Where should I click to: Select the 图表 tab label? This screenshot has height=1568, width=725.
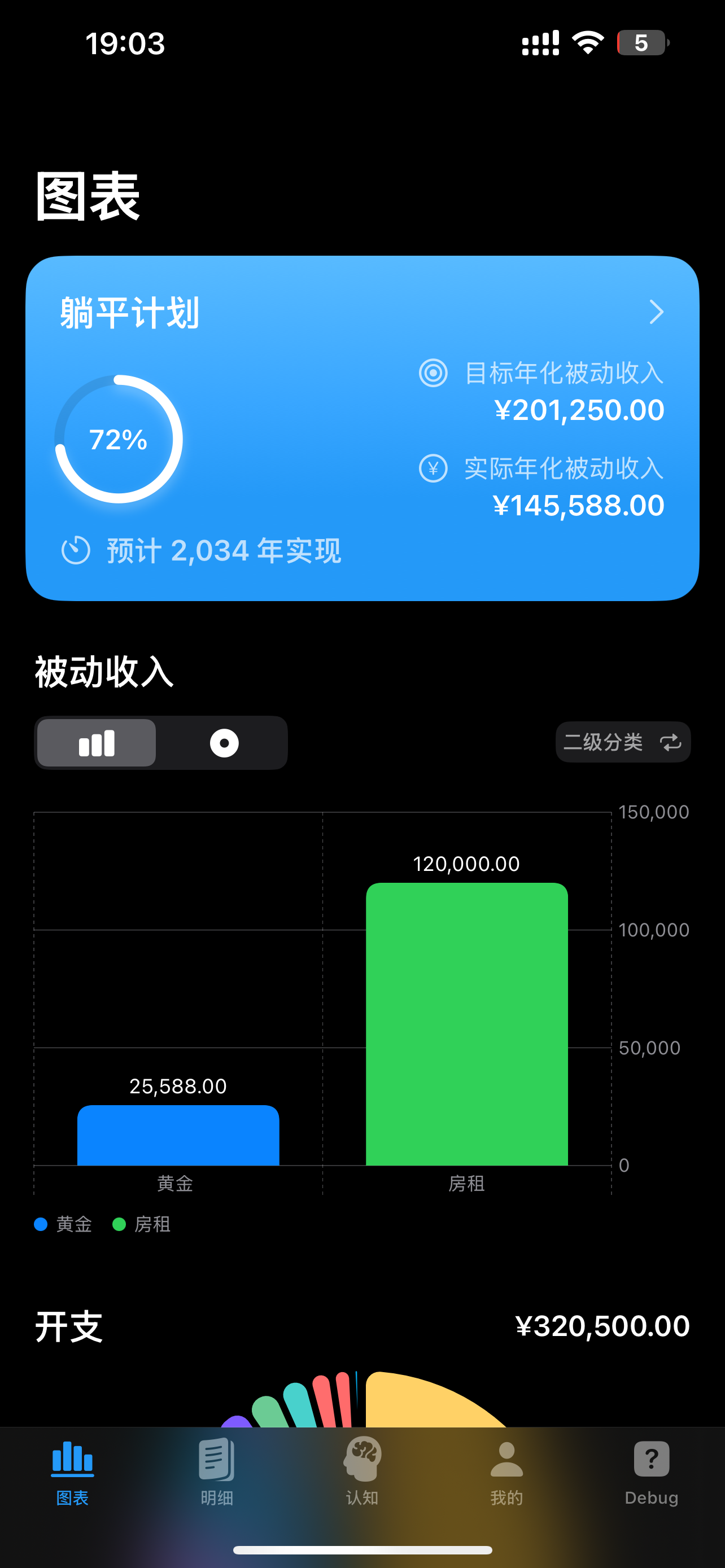[x=72, y=1498]
